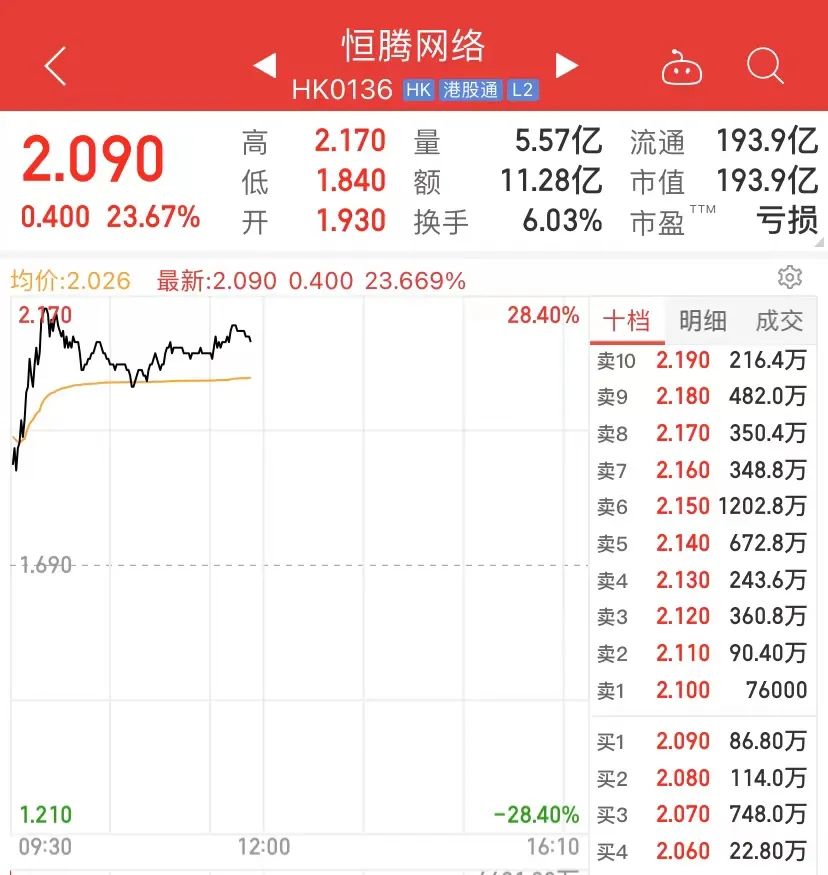
Task: Switch to the 明细 tab
Action: point(703,321)
